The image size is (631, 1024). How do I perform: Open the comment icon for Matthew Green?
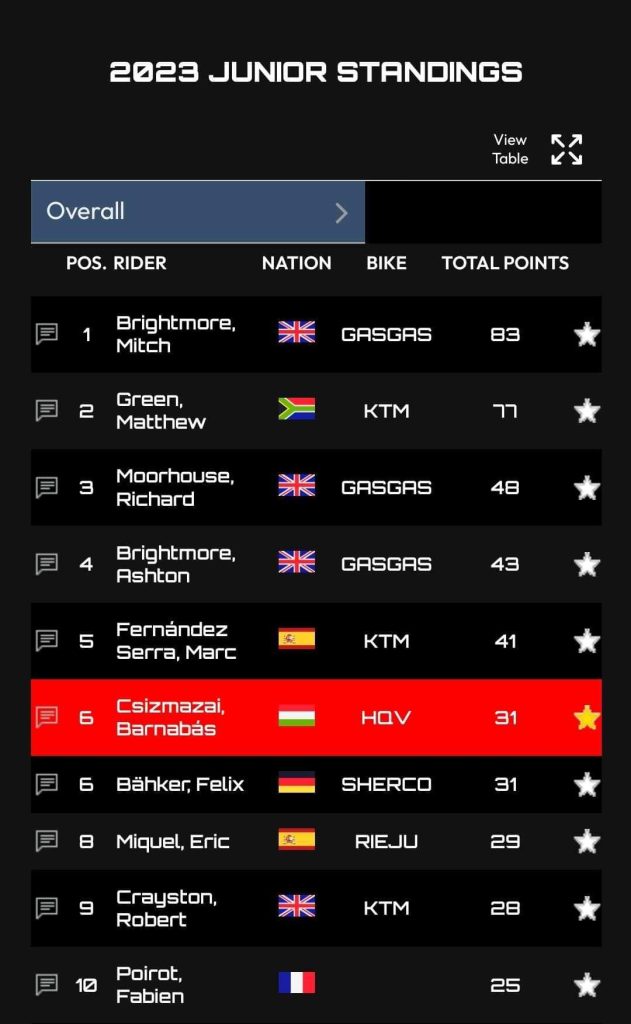47,411
